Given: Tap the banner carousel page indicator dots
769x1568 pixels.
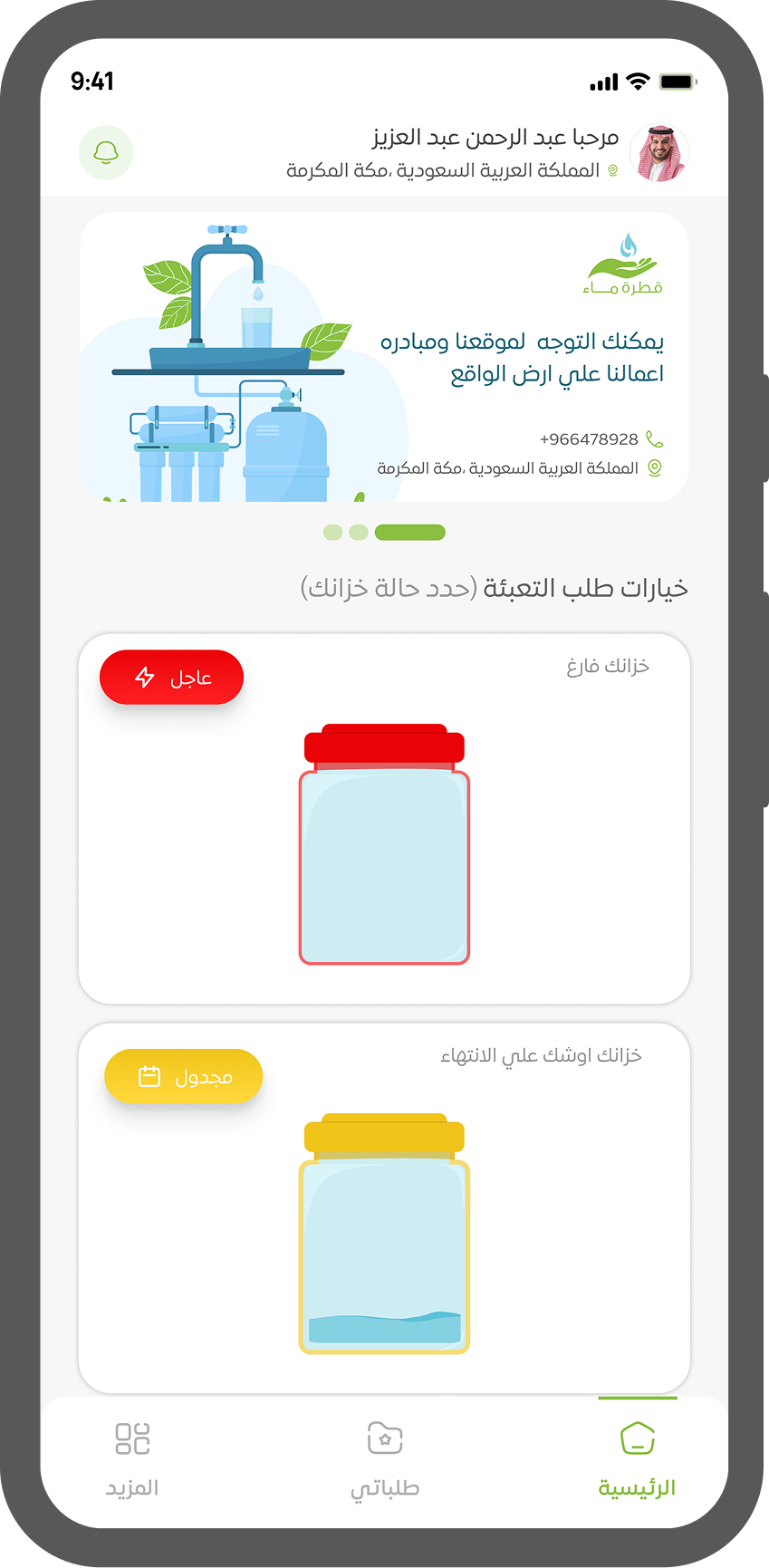Looking at the screenshot, I should click(x=384, y=533).
